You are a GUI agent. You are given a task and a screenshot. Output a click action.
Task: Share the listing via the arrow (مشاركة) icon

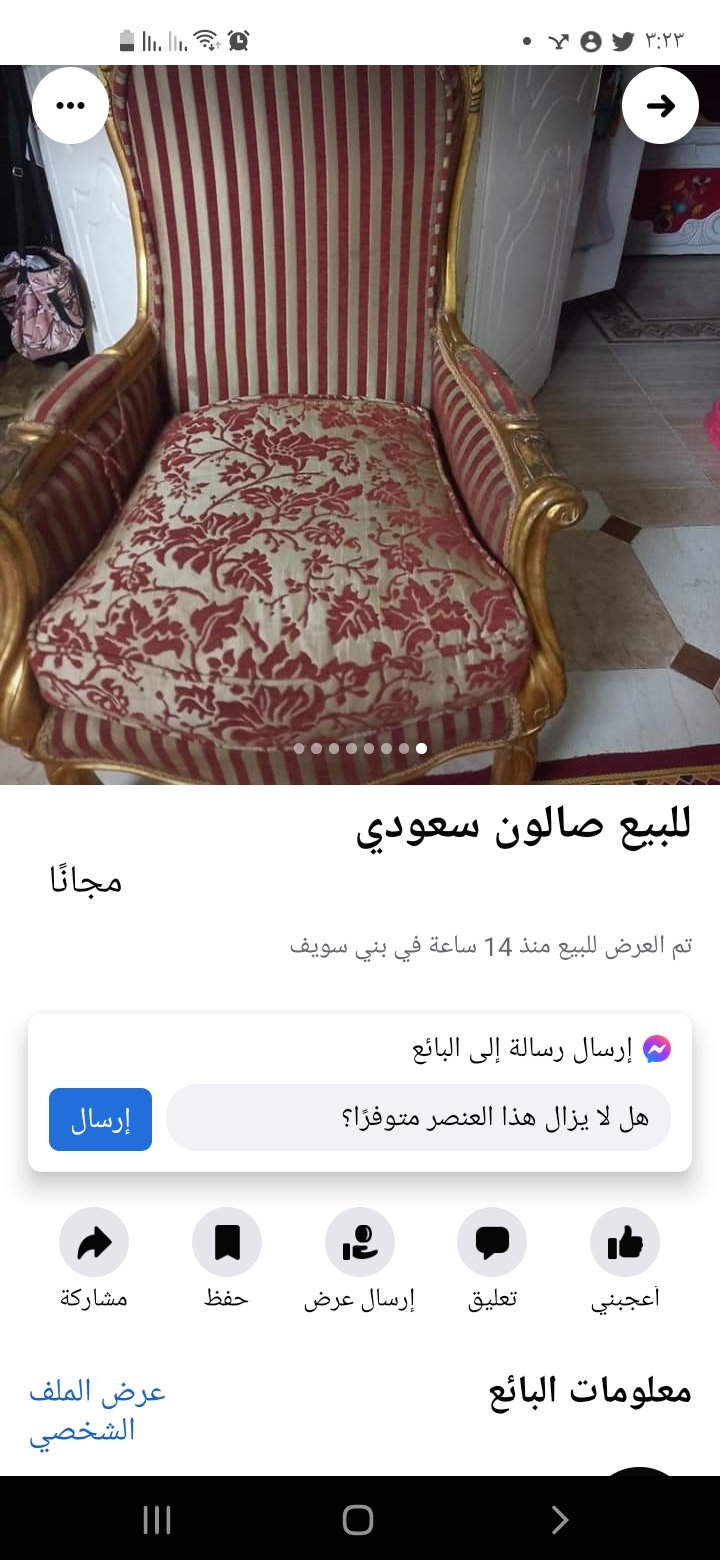point(94,1242)
